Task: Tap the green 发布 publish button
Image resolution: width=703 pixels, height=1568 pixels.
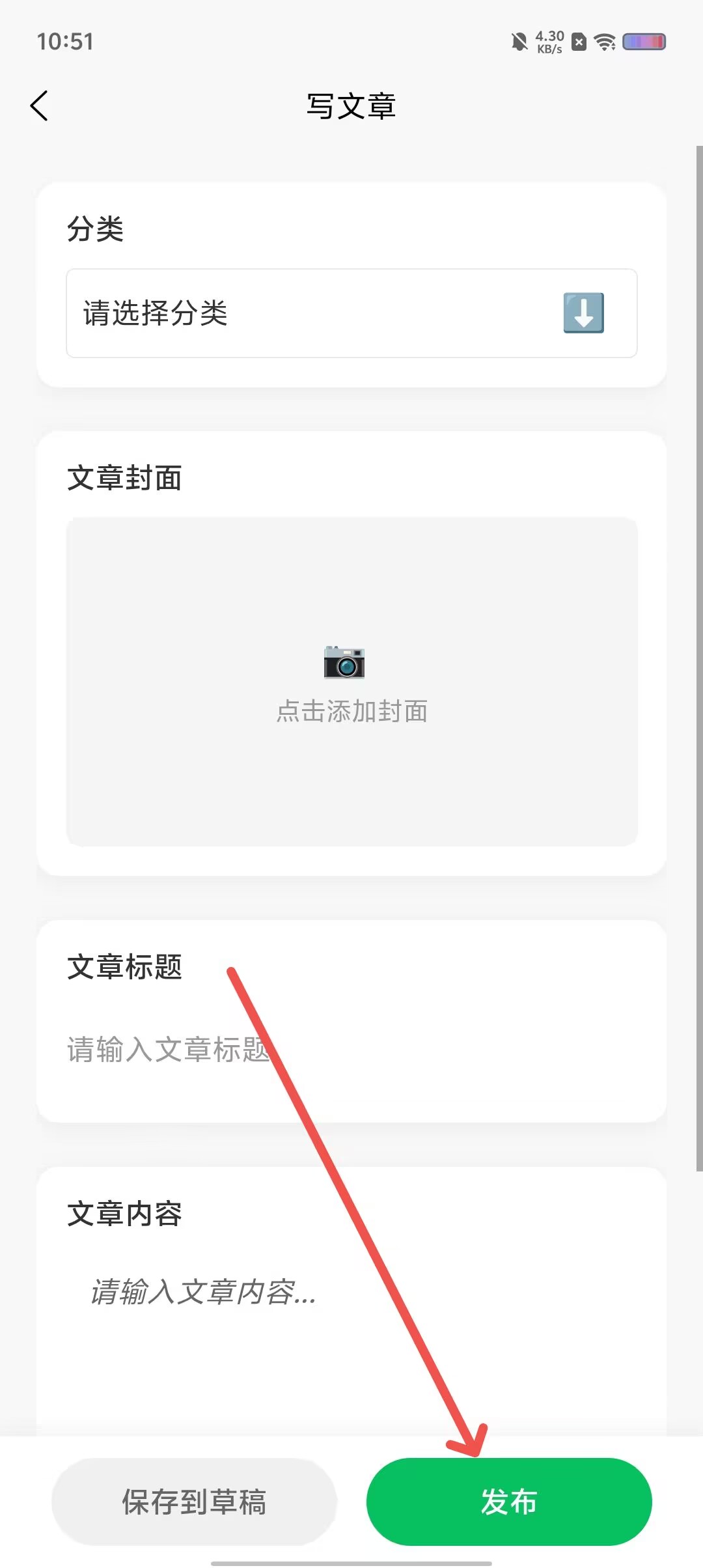Action: pyautogui.click(x=509, y=1502)
